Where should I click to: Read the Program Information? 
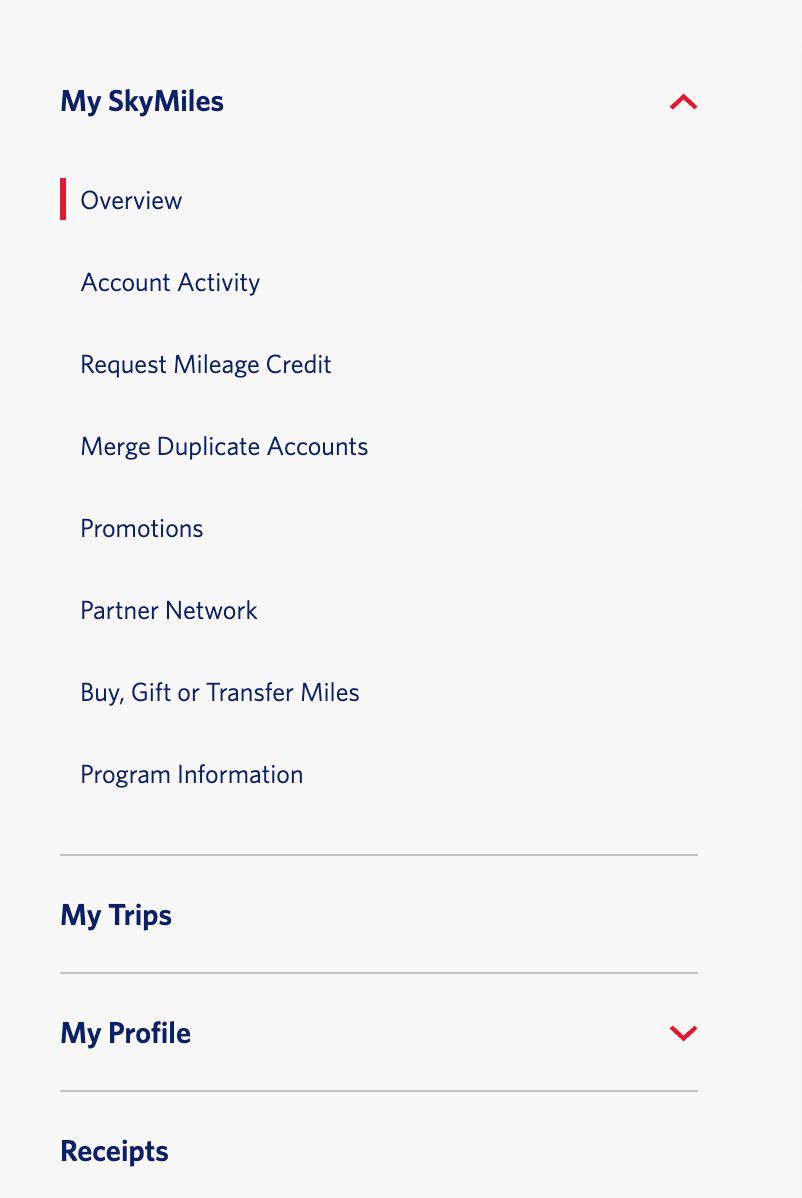(x=191, y=774)
